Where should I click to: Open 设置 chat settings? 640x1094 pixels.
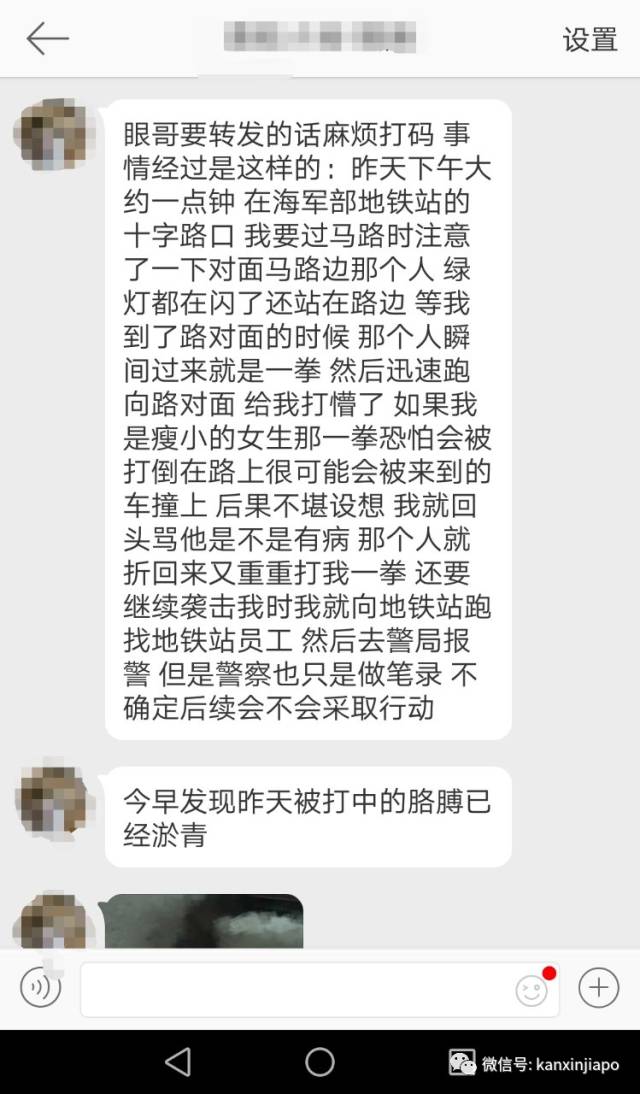pyautogui.click(x=590, y=39)
